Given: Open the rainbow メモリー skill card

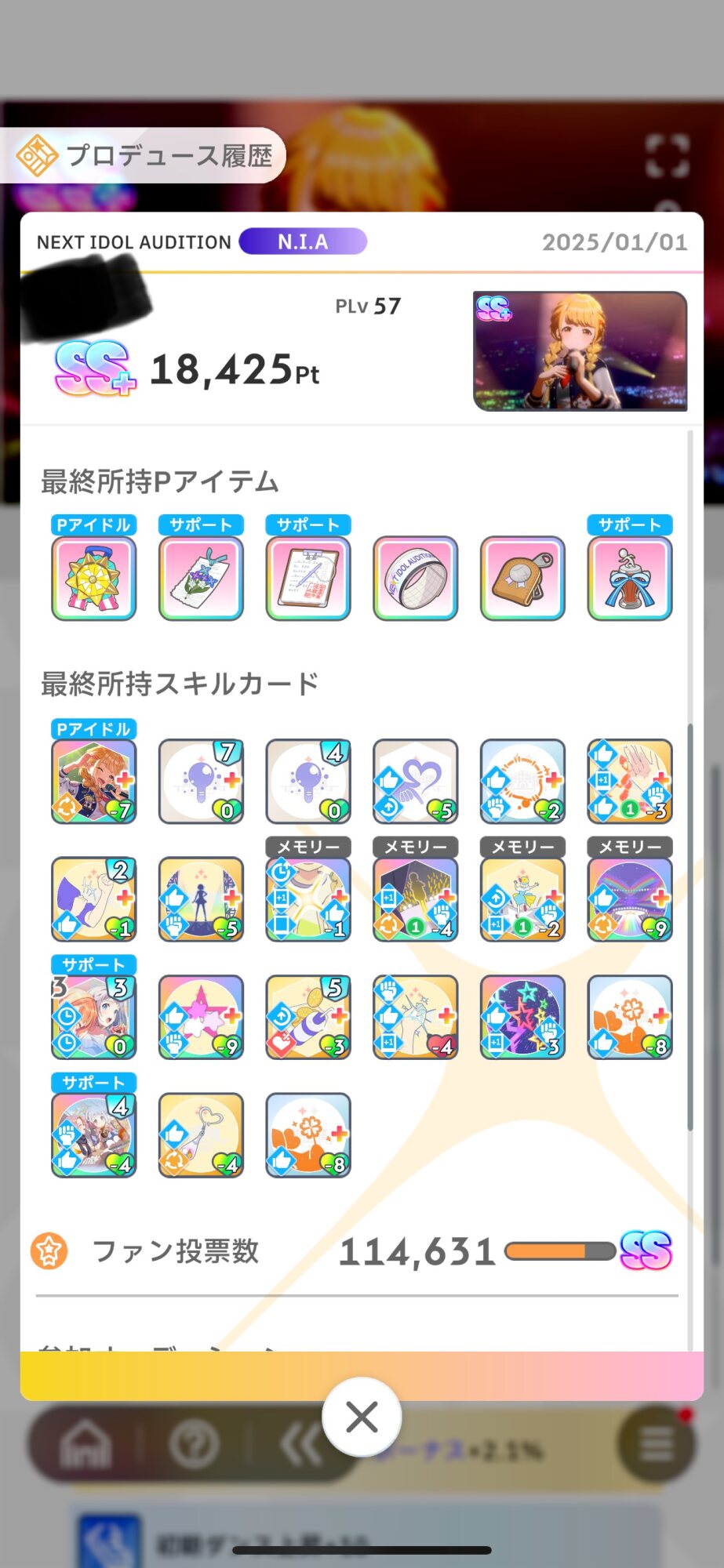Looking at the screenshot, I should pos(630,899).
